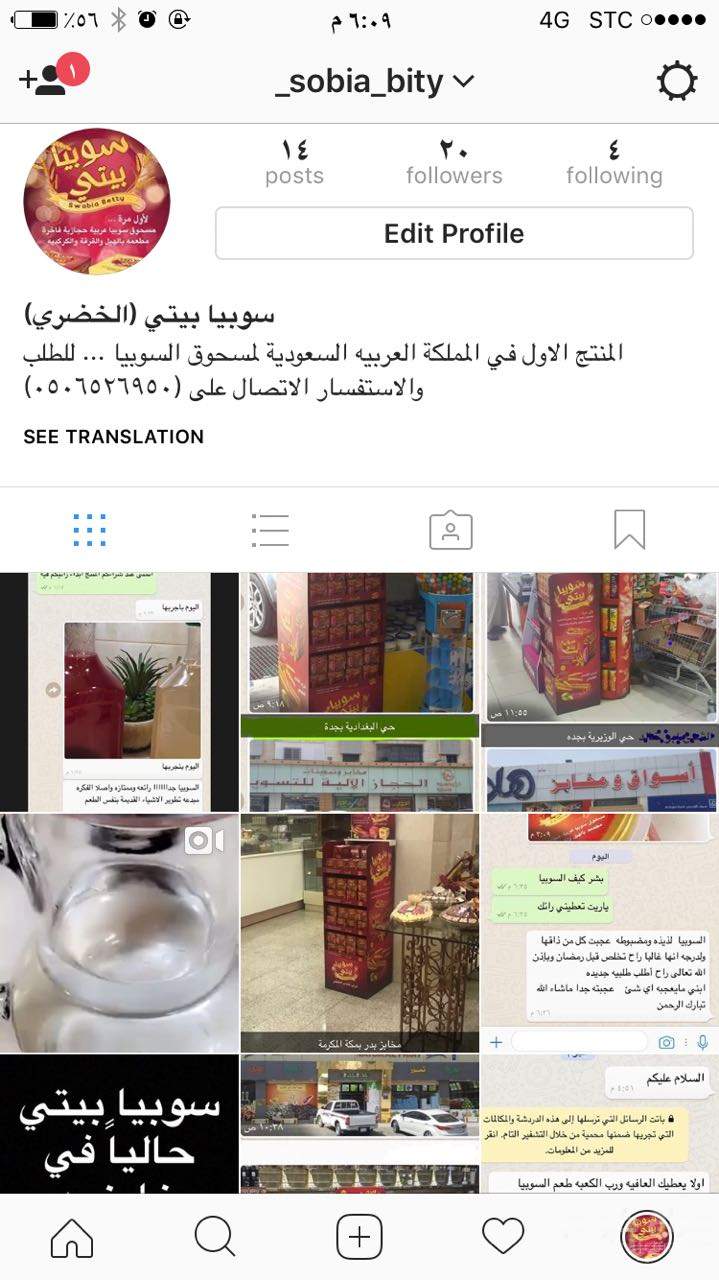Image resolution: width=719 pixels, height=1280 pixels.
Task: Expand the _sobia_bity account switcher
Action: pyautogui.click(x=375, y=81)
